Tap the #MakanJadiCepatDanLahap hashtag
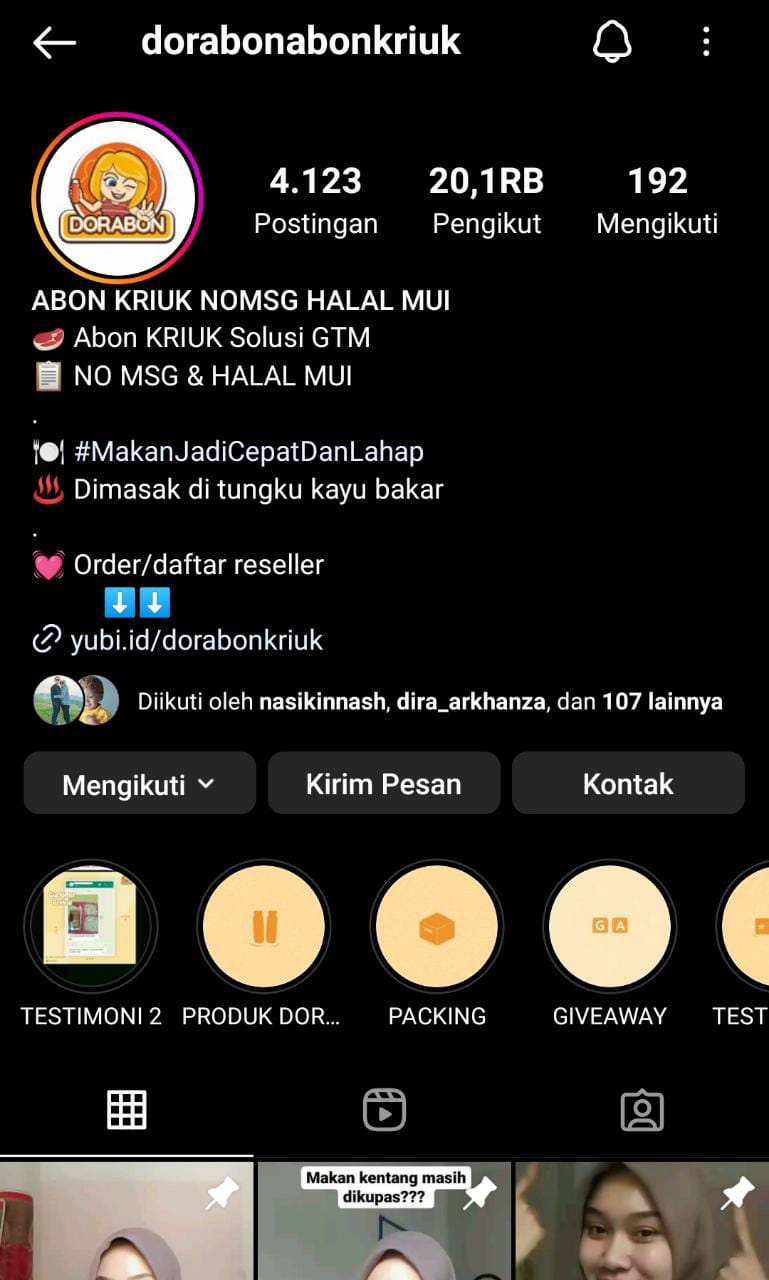 [248, 451]
